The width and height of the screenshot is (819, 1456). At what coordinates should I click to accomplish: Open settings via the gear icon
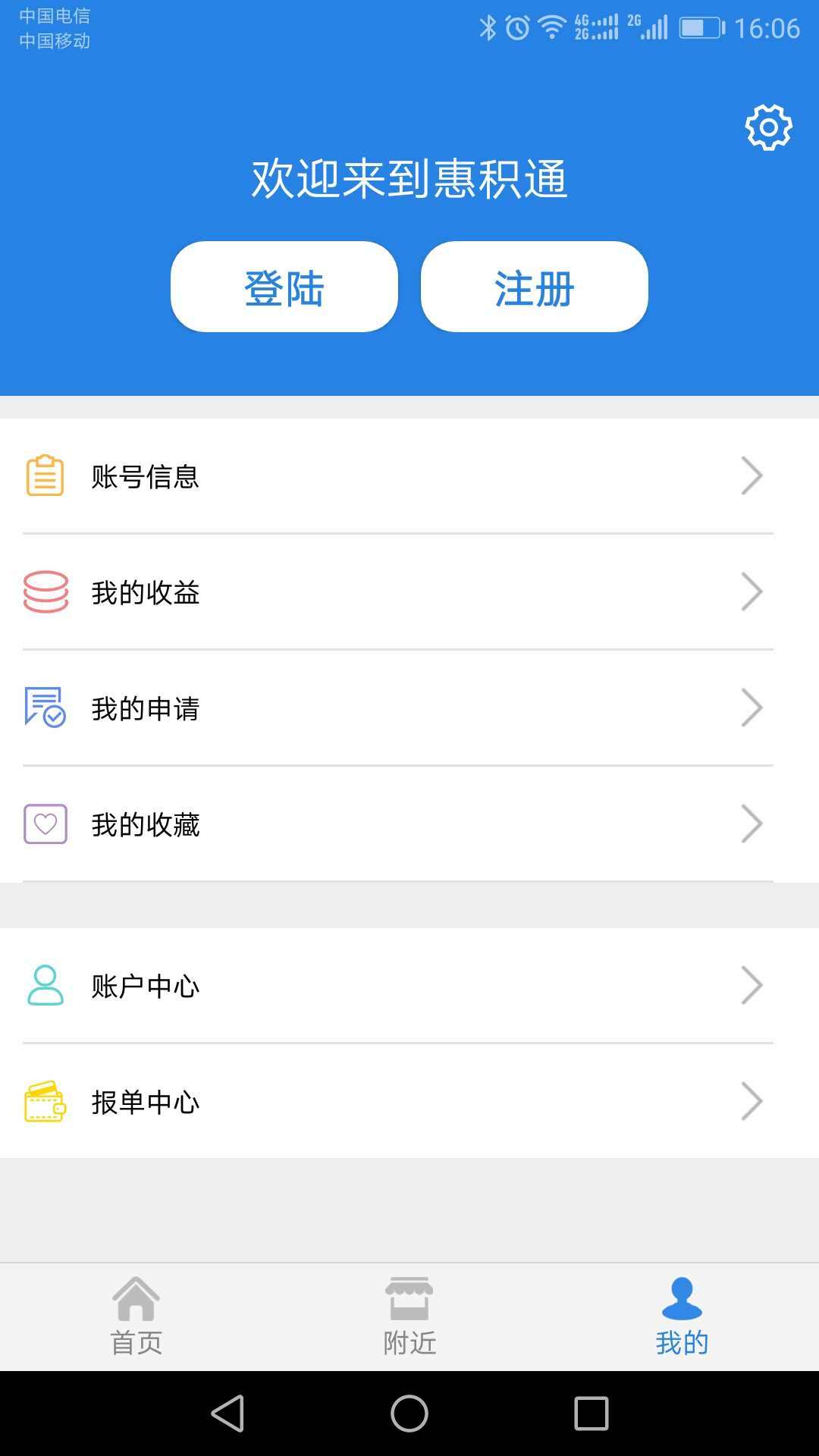click(x=769, y=127)
